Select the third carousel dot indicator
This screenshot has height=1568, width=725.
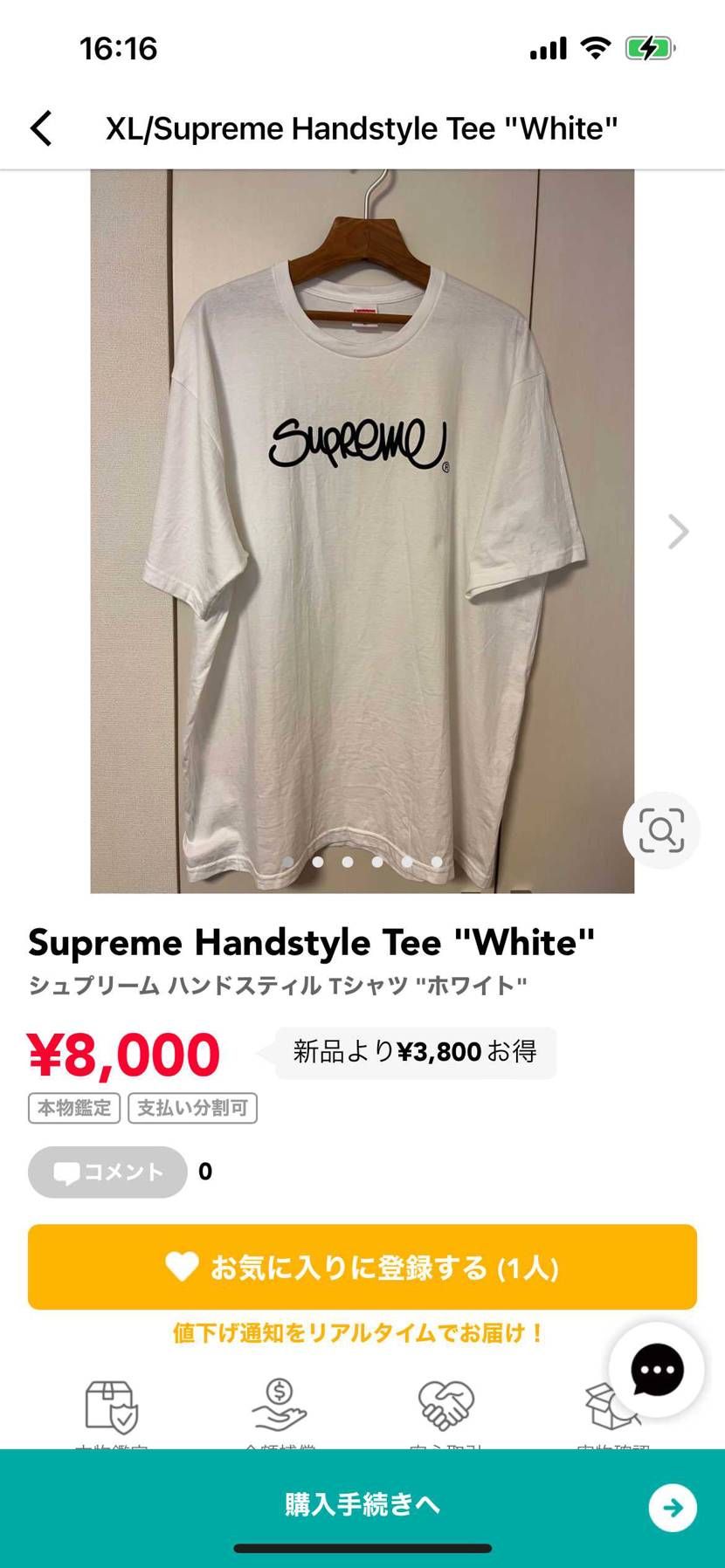point(349,862)
